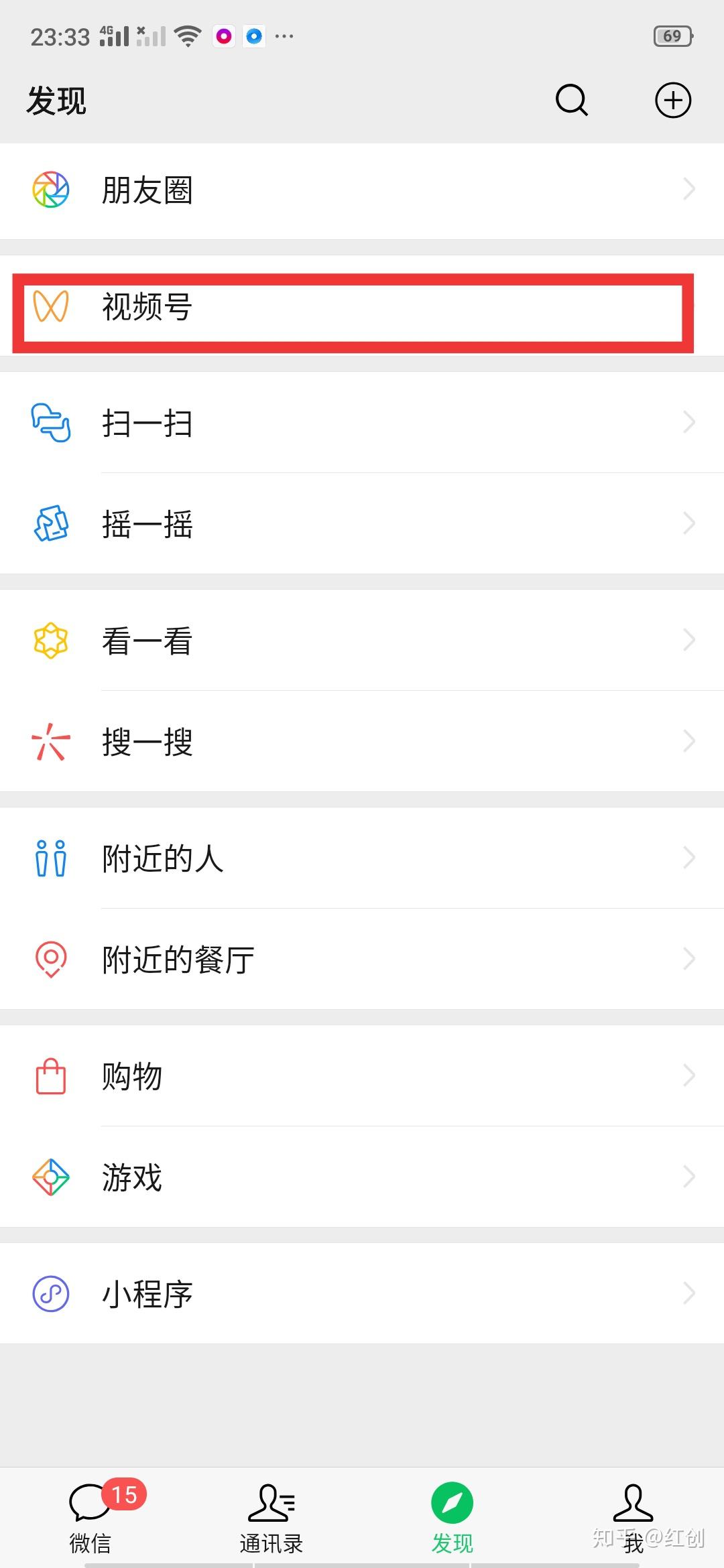
Task: Open the 购物 shopping row
Action: (x=362, y=1076)
